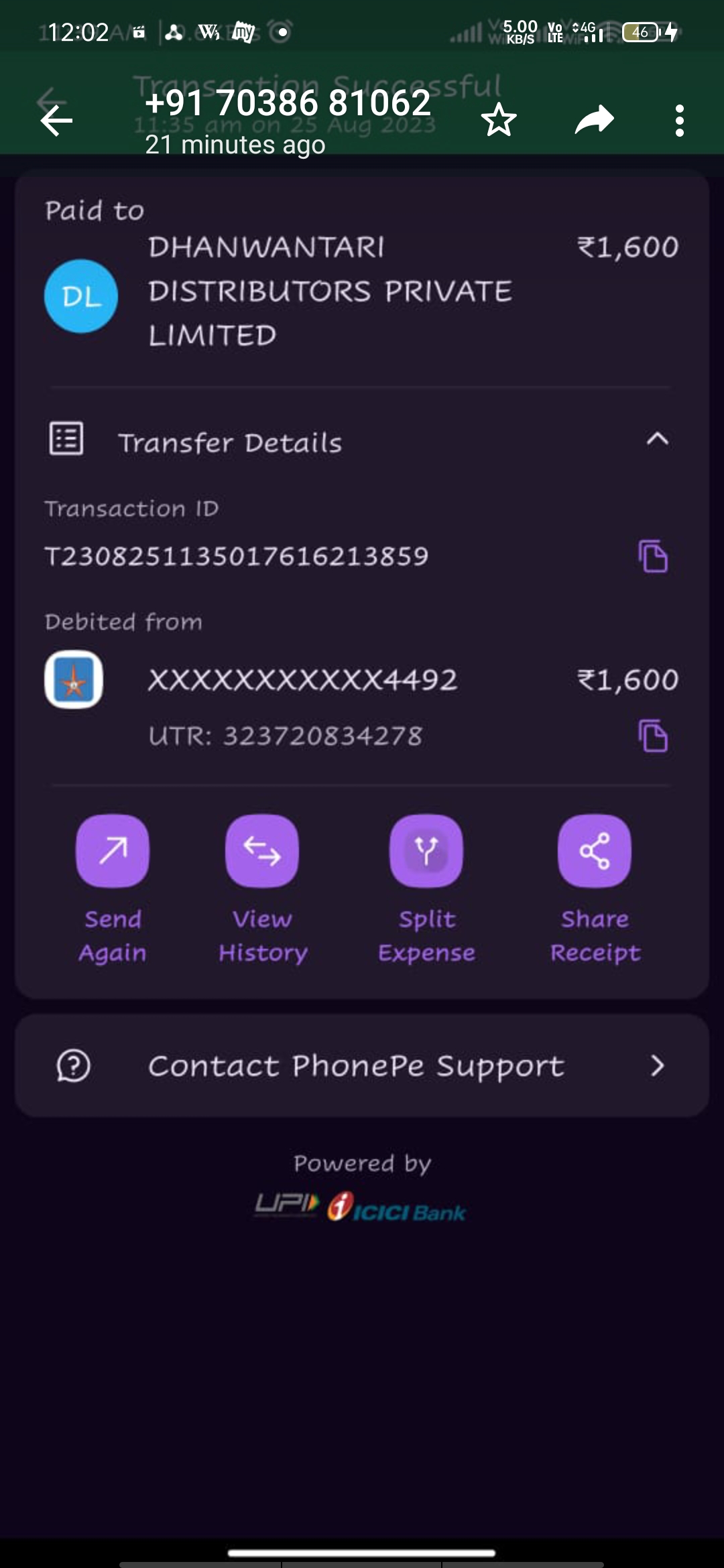Tap Send Again button
Viewport: 724px width, 1568px height.
[113, 889]
